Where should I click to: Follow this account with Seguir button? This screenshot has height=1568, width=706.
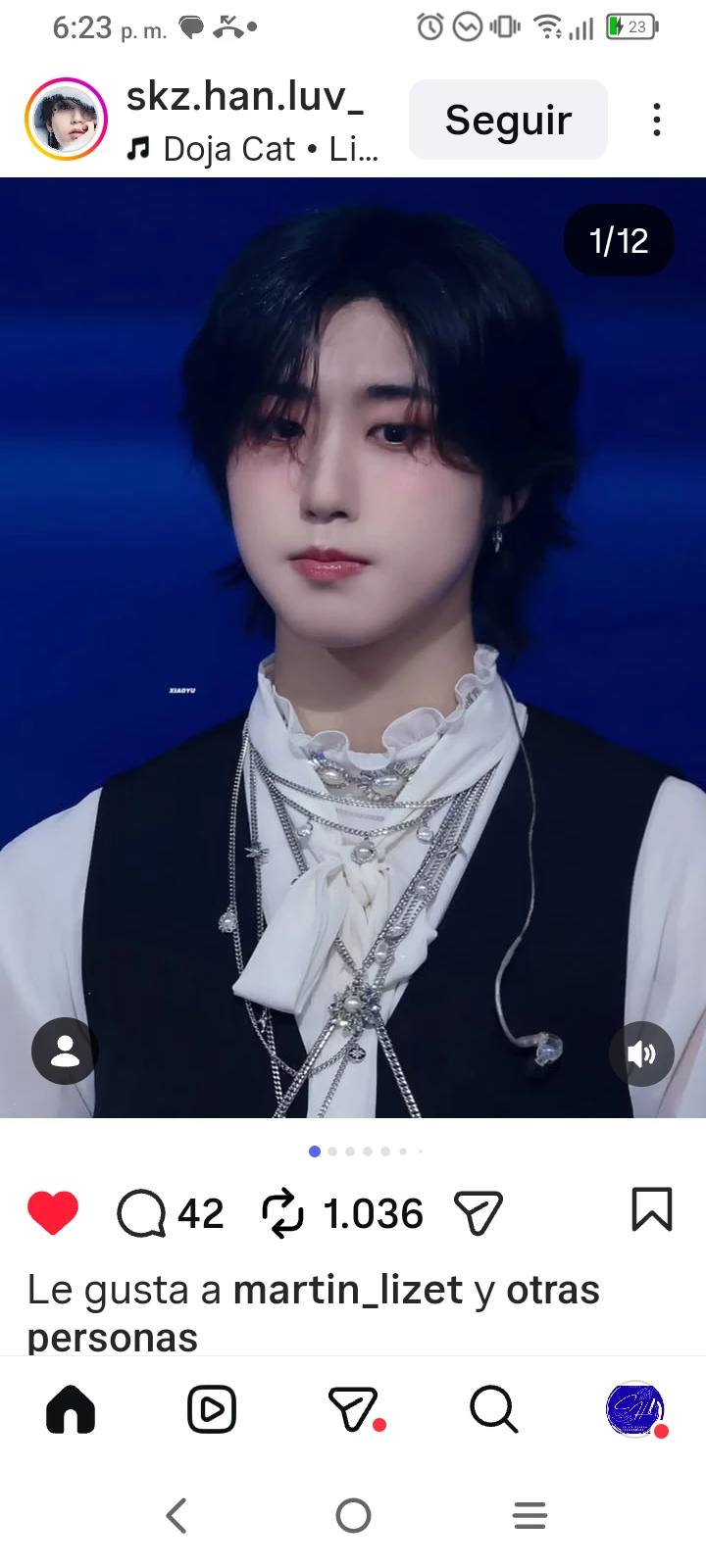coord(508,120)
